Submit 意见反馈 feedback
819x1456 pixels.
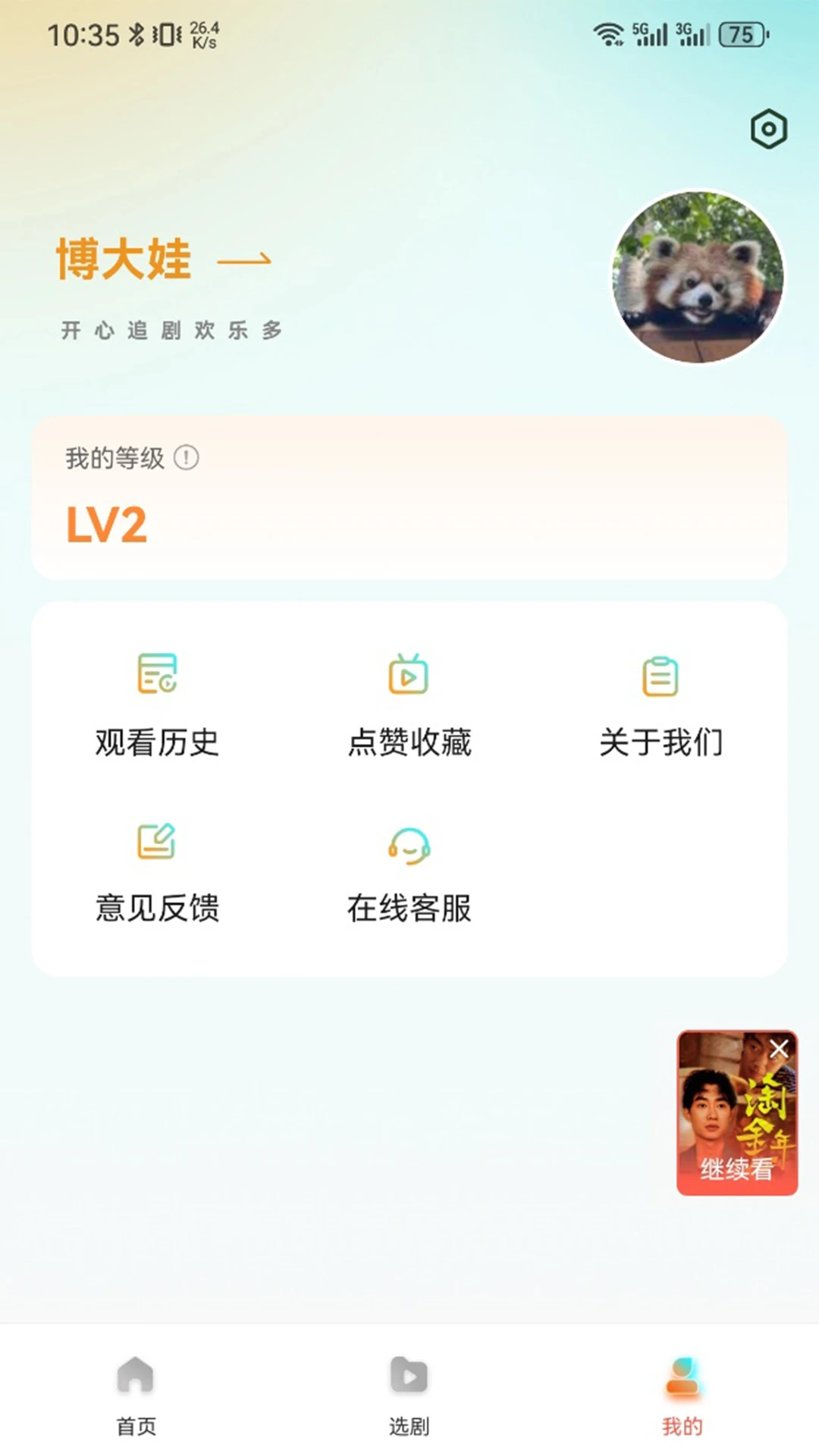pyautogui.click(x=157, y=872)
